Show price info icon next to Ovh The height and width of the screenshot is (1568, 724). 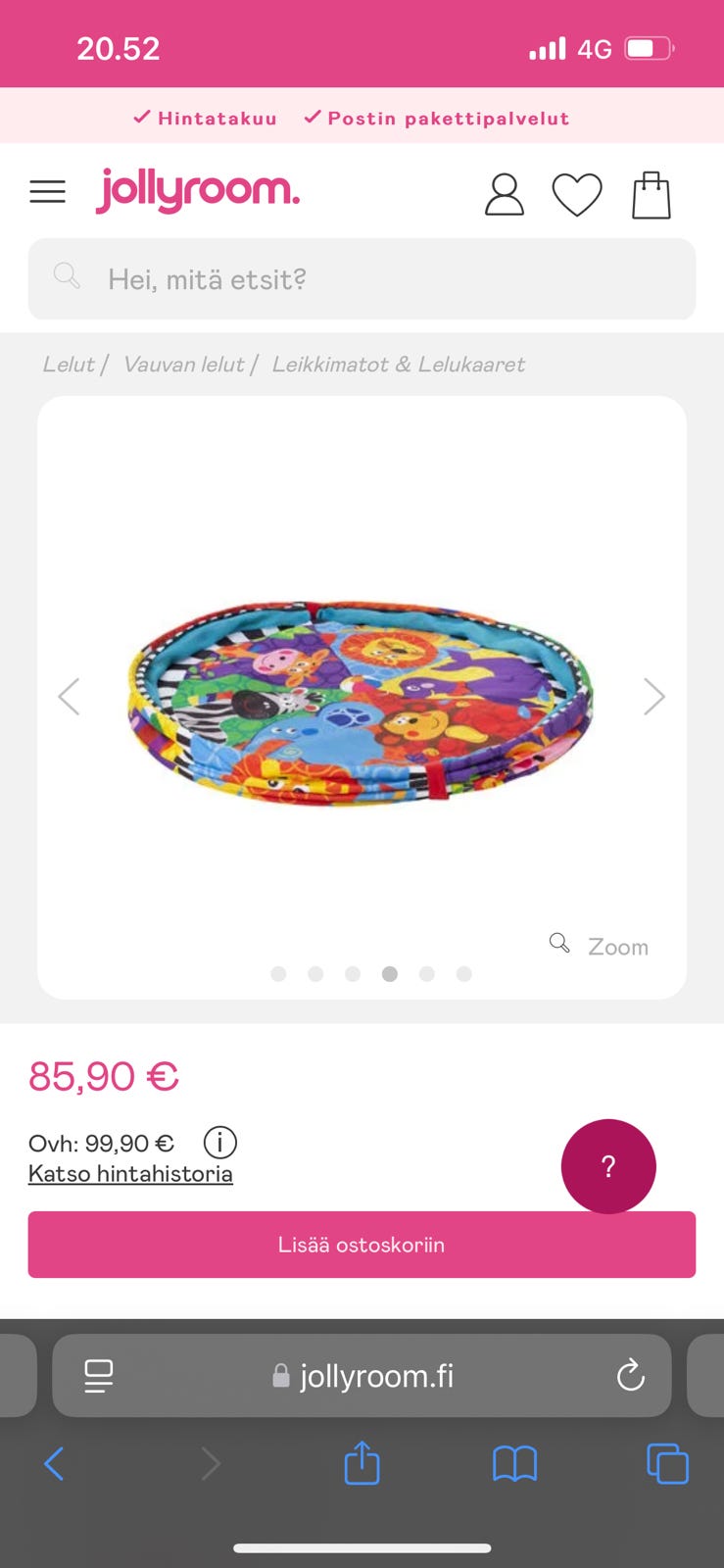point(219,1143)
